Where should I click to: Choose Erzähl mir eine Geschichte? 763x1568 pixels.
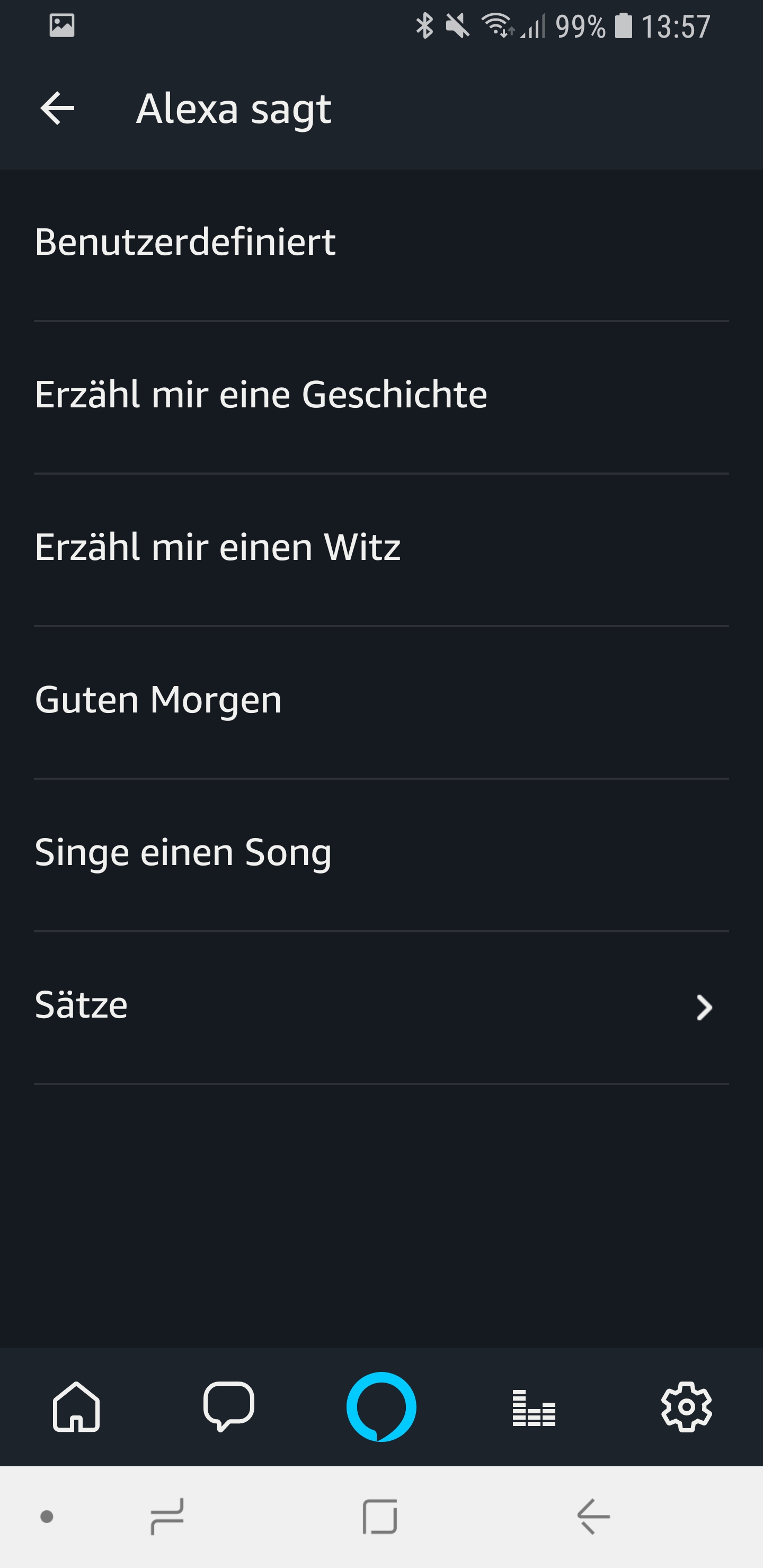[381, 395]
